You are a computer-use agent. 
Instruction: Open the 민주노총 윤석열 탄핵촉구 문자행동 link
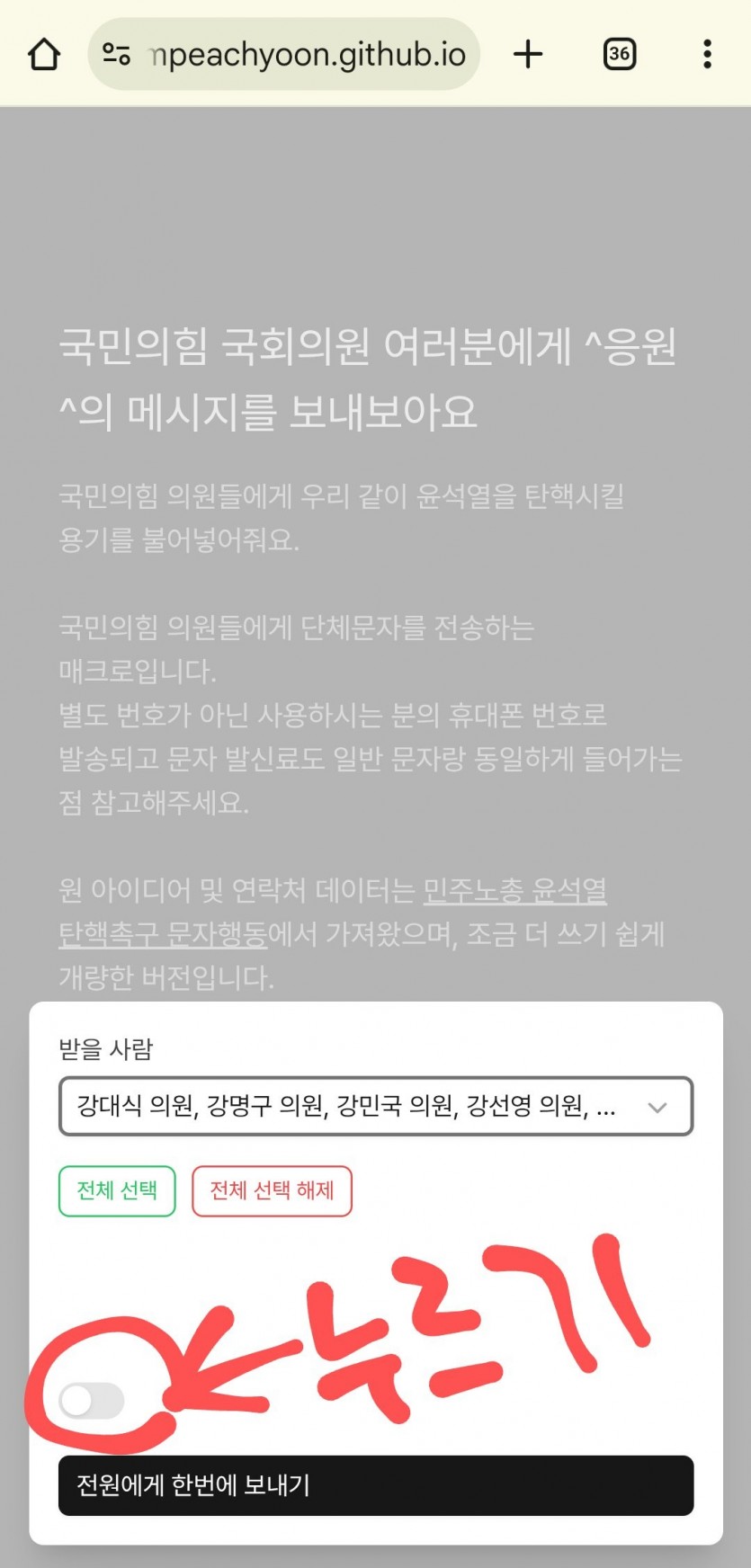(x=514, y=891)
